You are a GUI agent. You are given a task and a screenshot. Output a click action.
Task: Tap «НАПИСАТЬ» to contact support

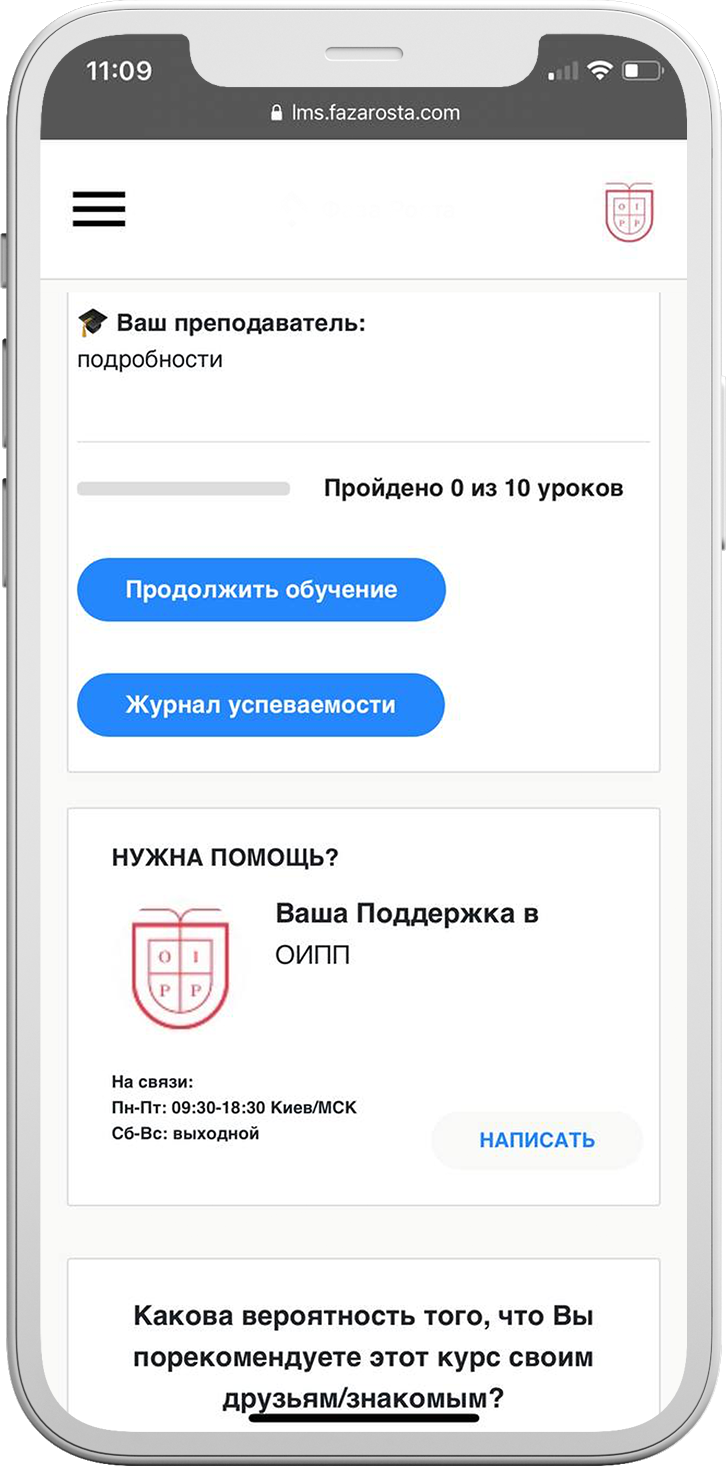537,1140
